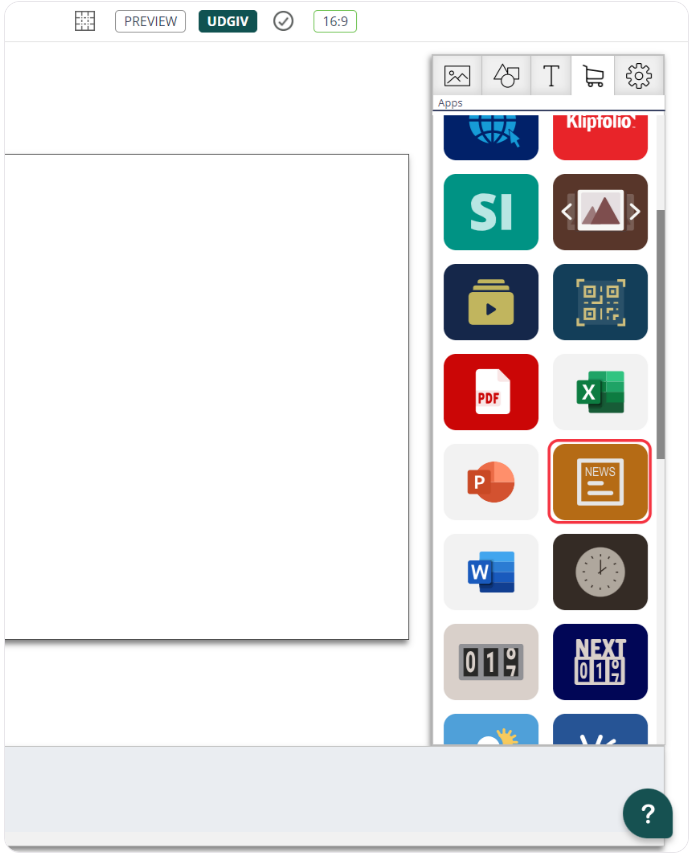696x864 pixels.
Task: Switch to the shapes tab
Action: point(507,76)
